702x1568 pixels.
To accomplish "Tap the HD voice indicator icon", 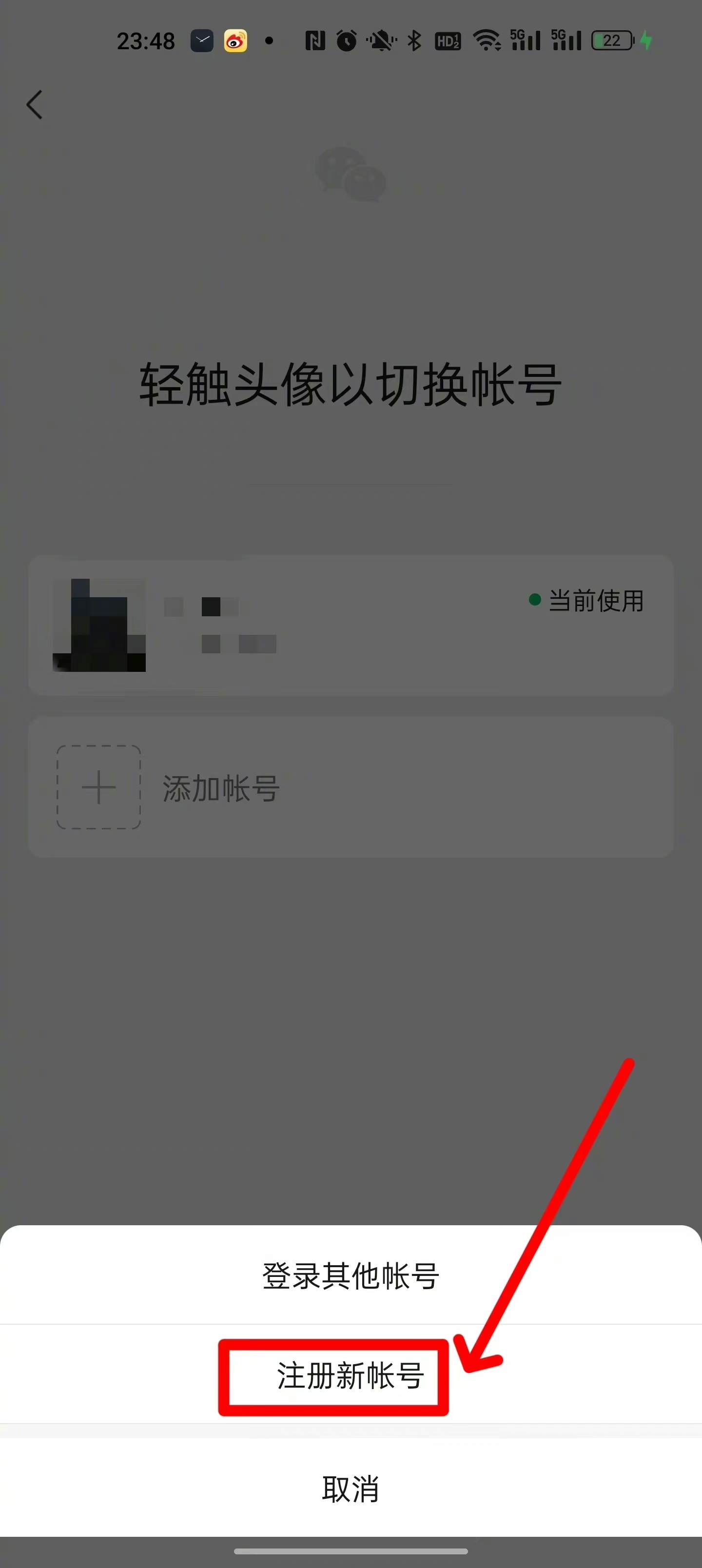I will 448,40.
